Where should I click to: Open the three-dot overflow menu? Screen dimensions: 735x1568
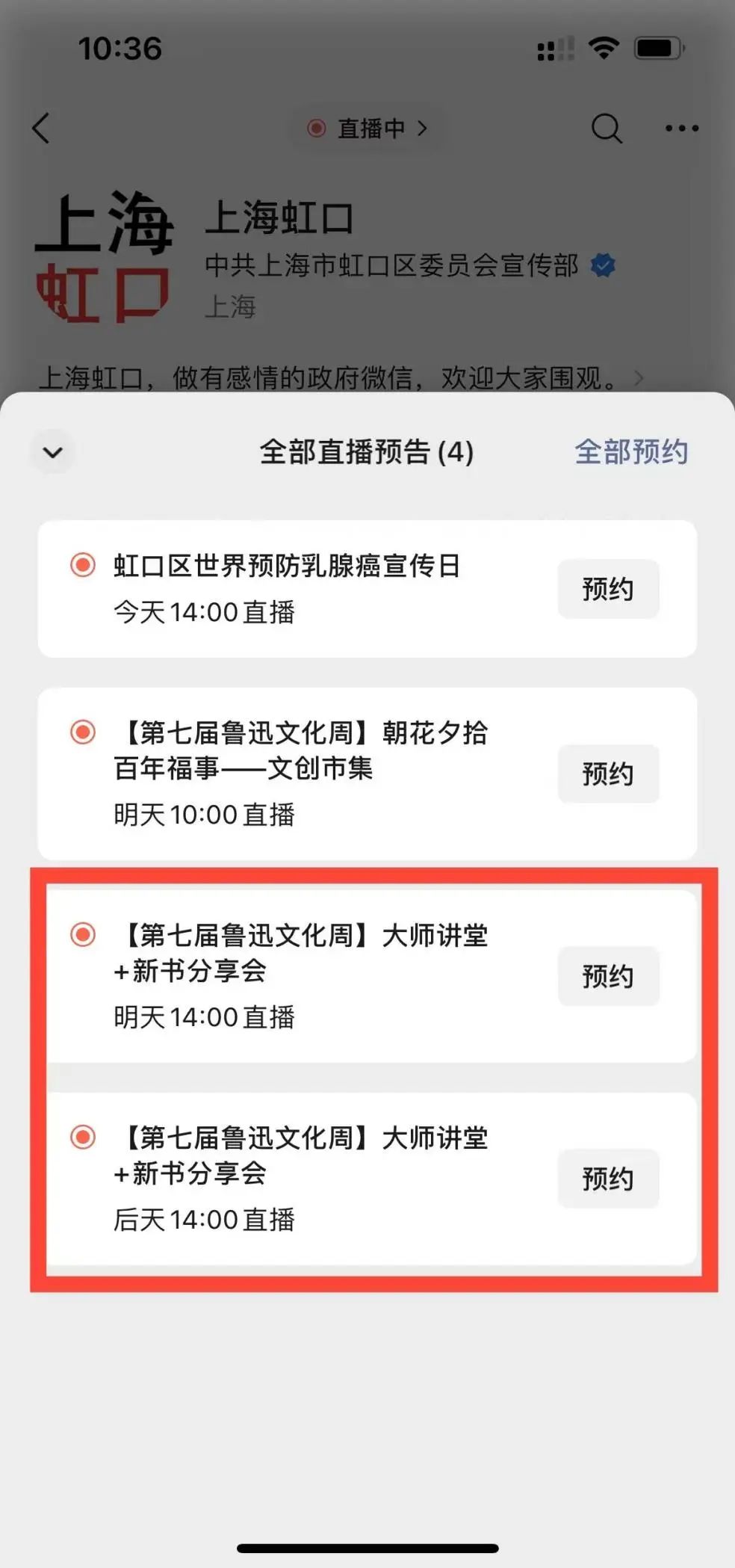(x=682, y=129)
